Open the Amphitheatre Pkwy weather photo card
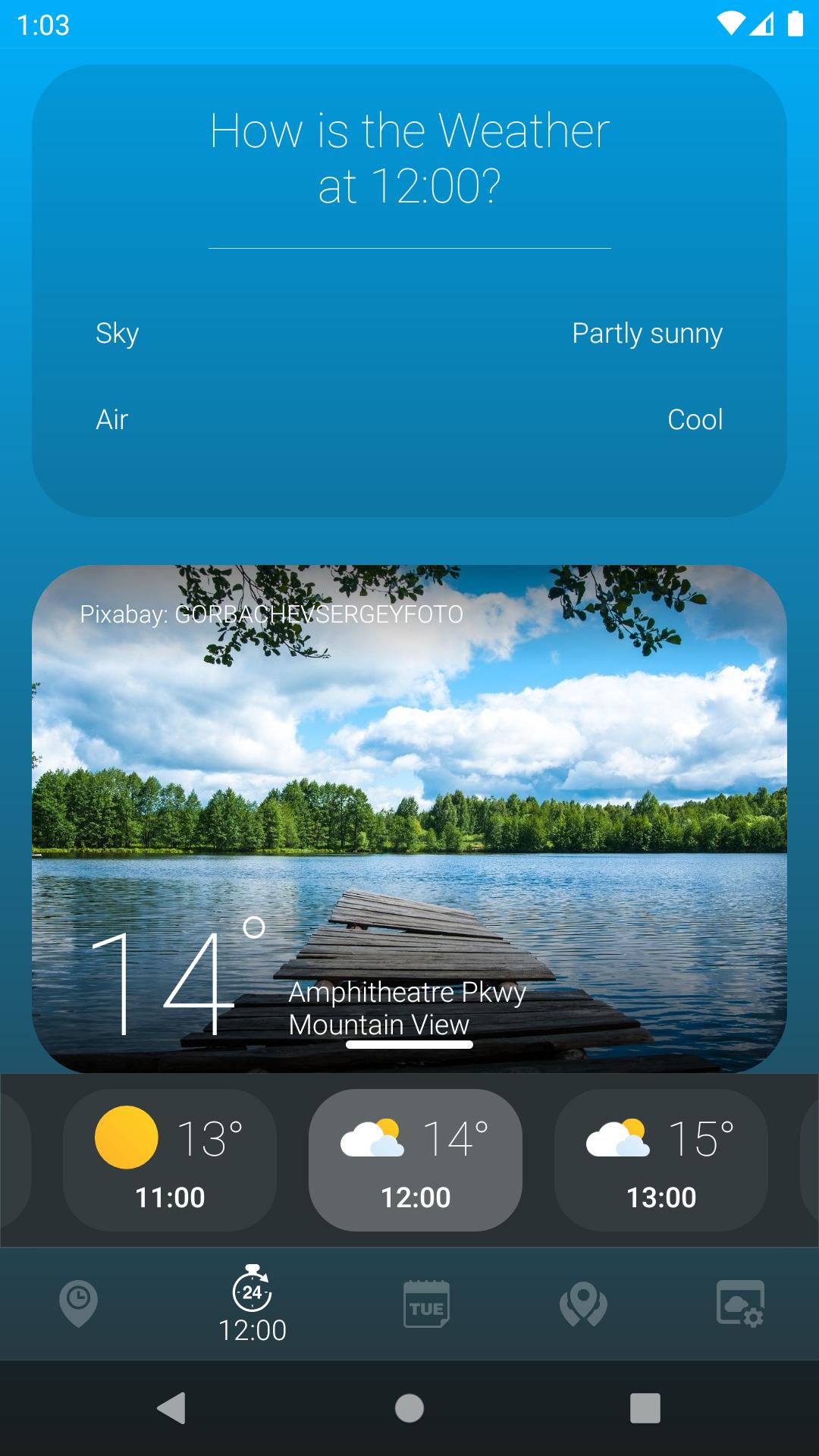This screenshot has width=819, height=1456. coord(409,819)
